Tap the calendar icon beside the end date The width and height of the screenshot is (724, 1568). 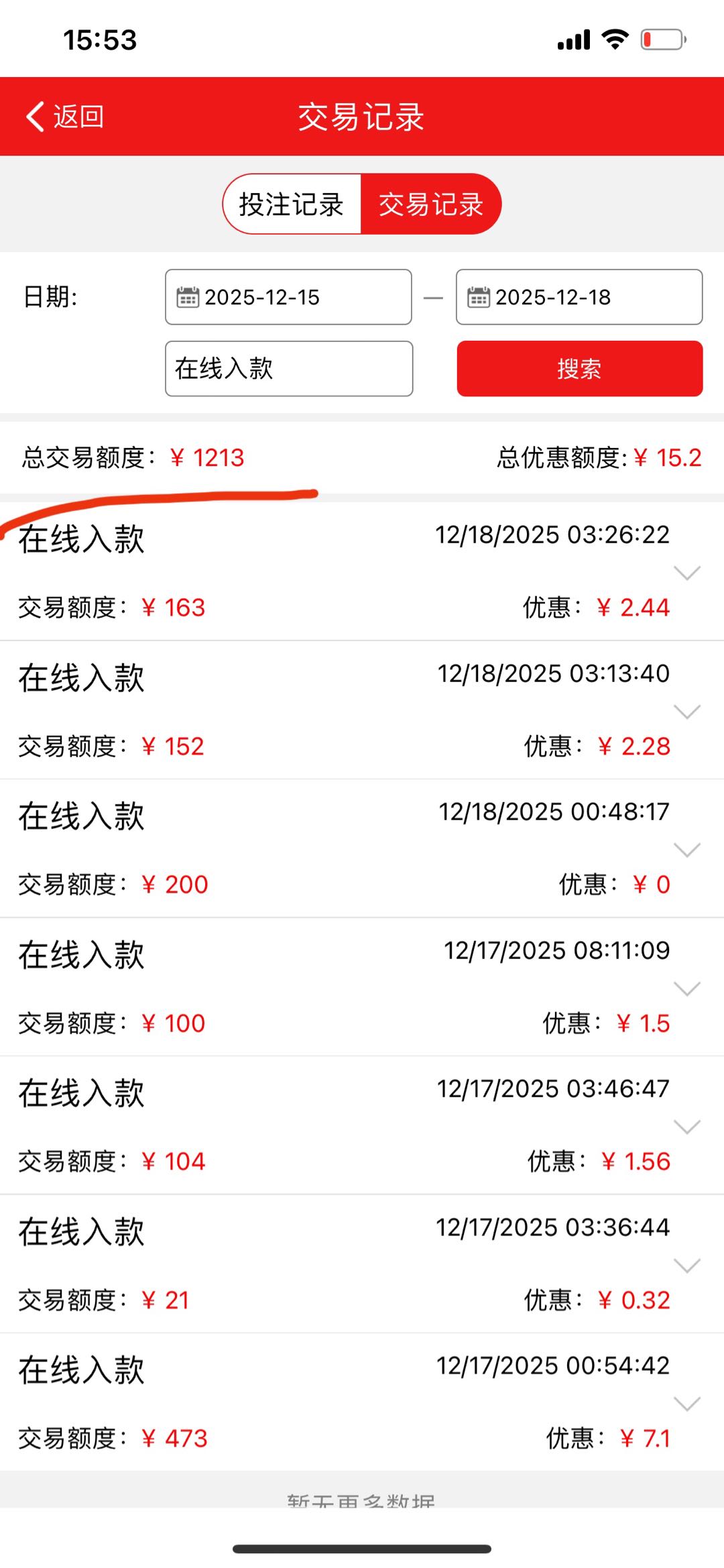pos(479,296)
